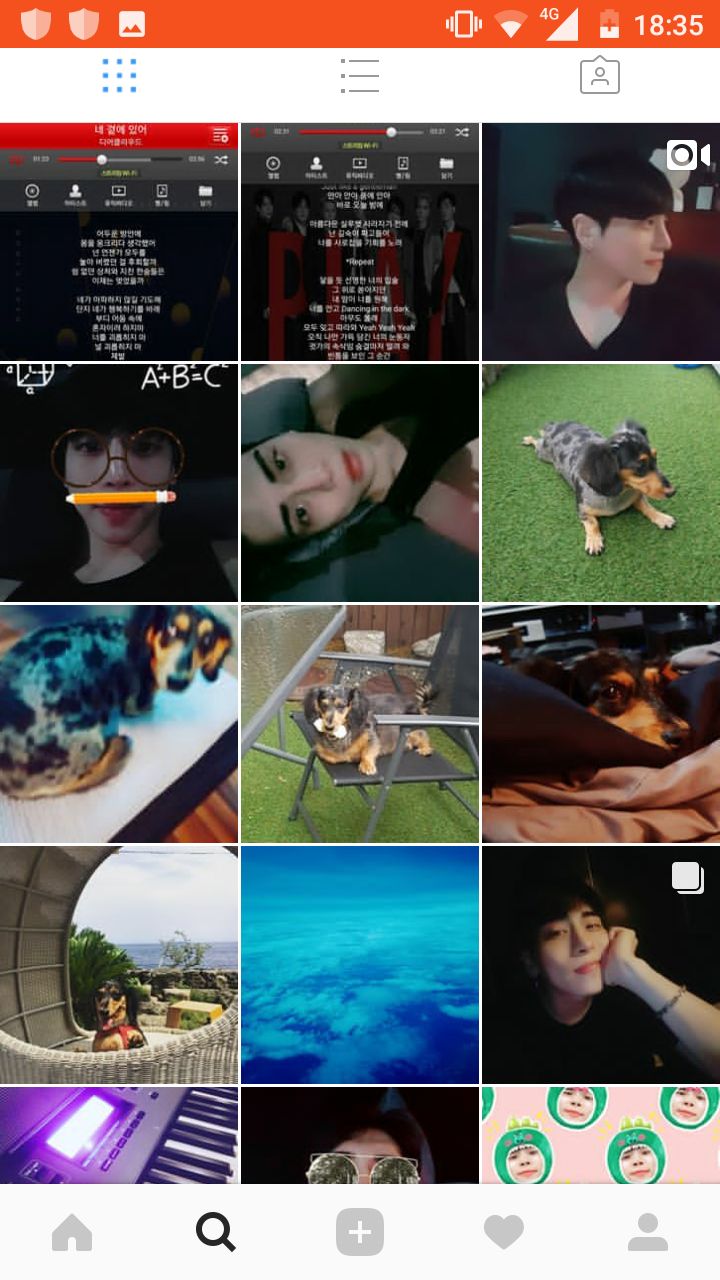This screenshot has width=720, height=1280.
Task: Open the sideways face close-up photo
Action: pos(360,483)
